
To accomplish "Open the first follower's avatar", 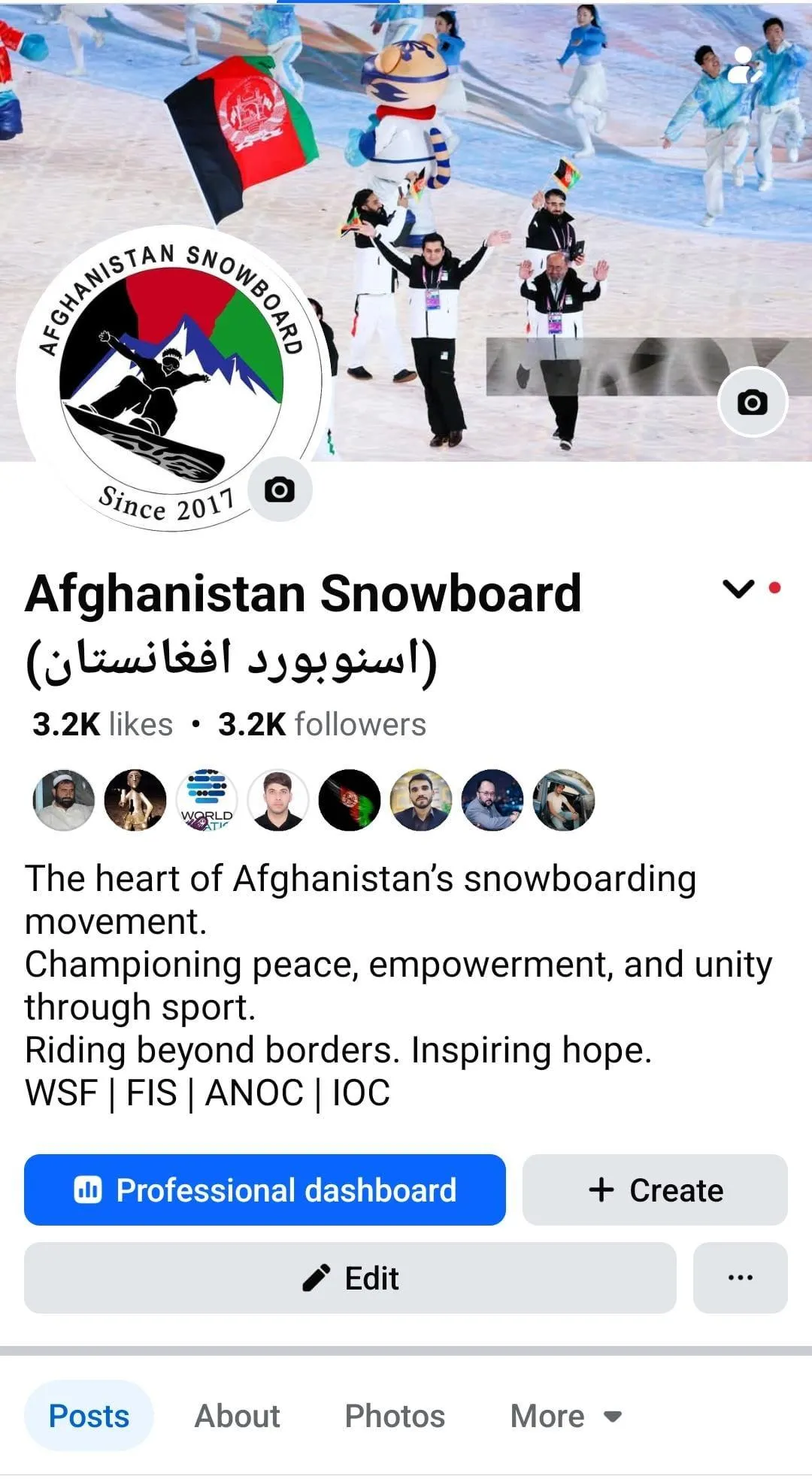I will click(64, 800).
